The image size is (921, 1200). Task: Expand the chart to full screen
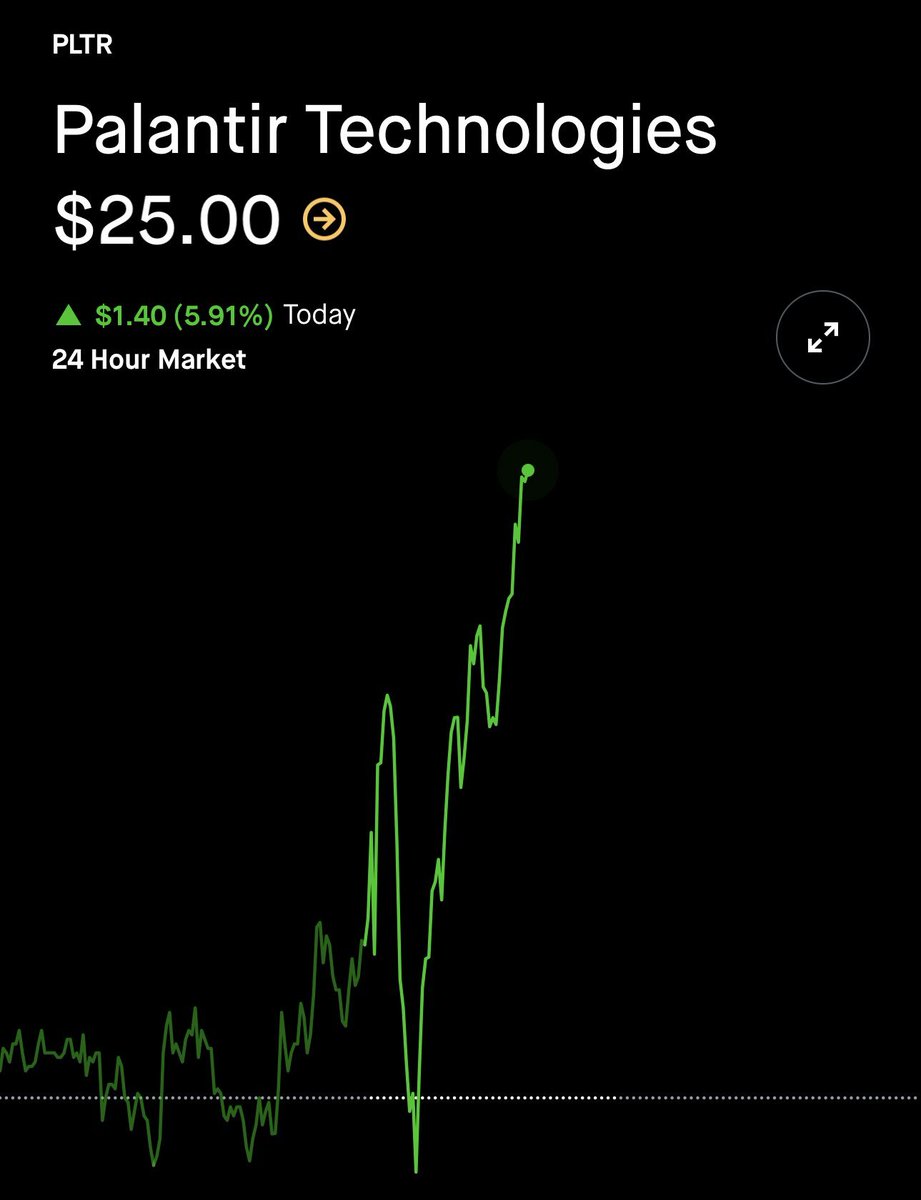(x=822, y=338)
